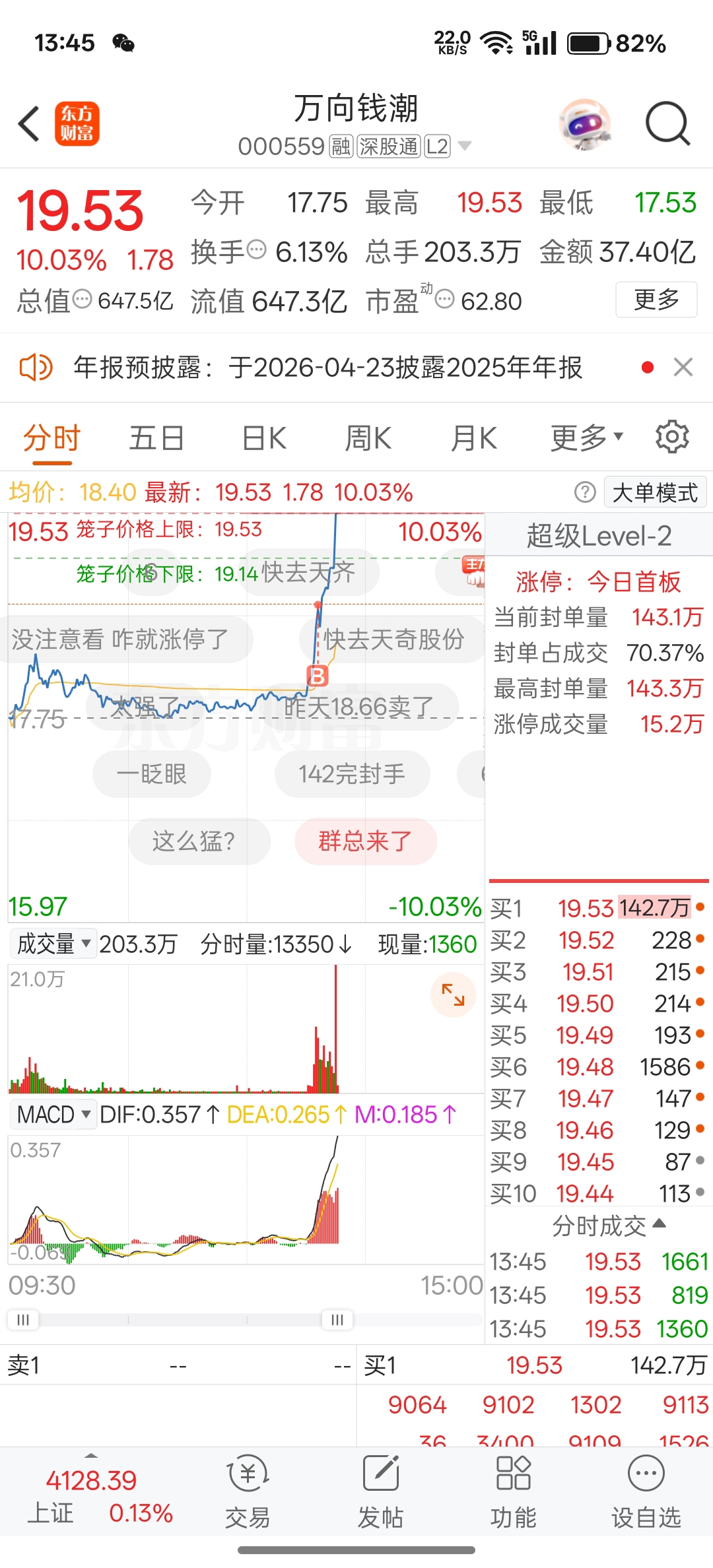
Task: Open the help question mark near 大单模式
Action: 585,492
